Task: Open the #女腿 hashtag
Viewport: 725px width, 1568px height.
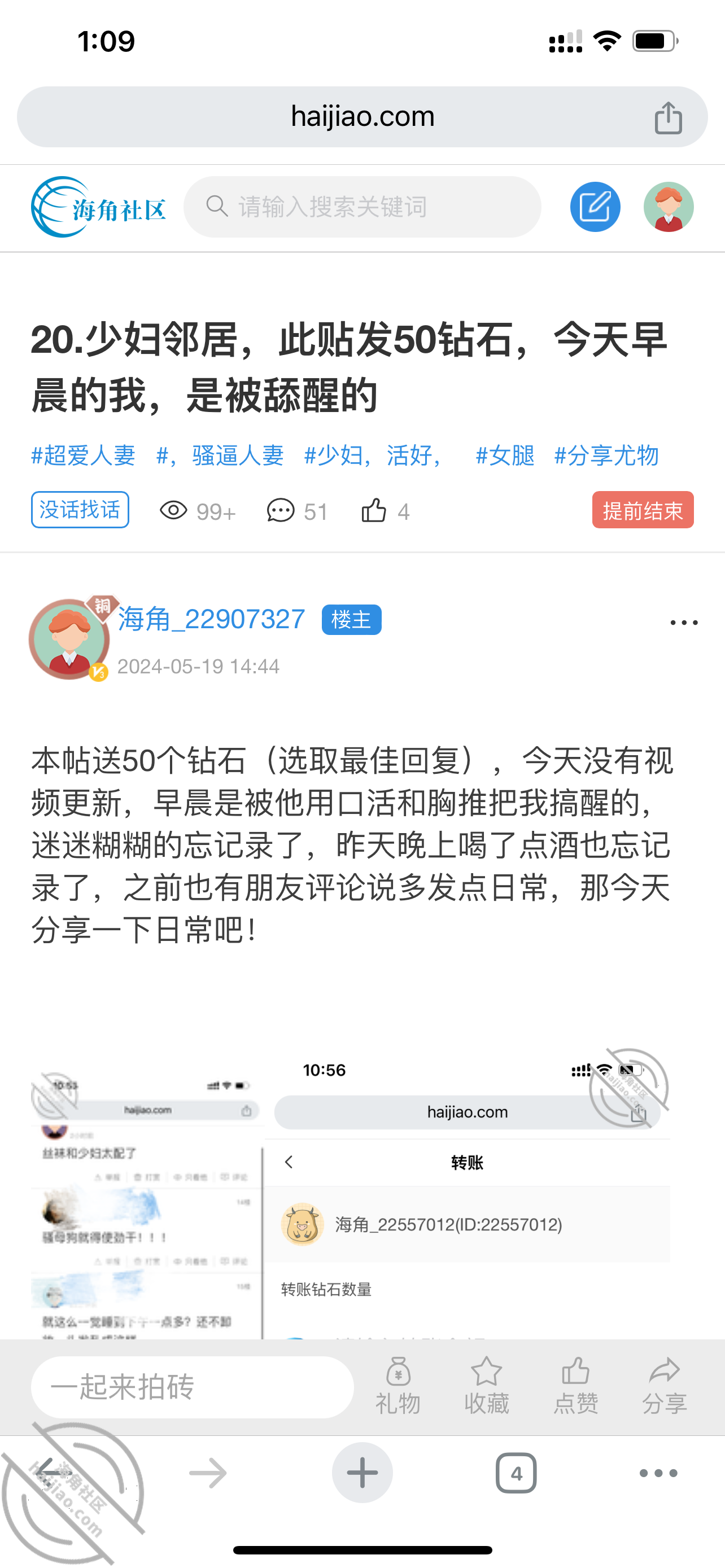Action: point(505,455)
